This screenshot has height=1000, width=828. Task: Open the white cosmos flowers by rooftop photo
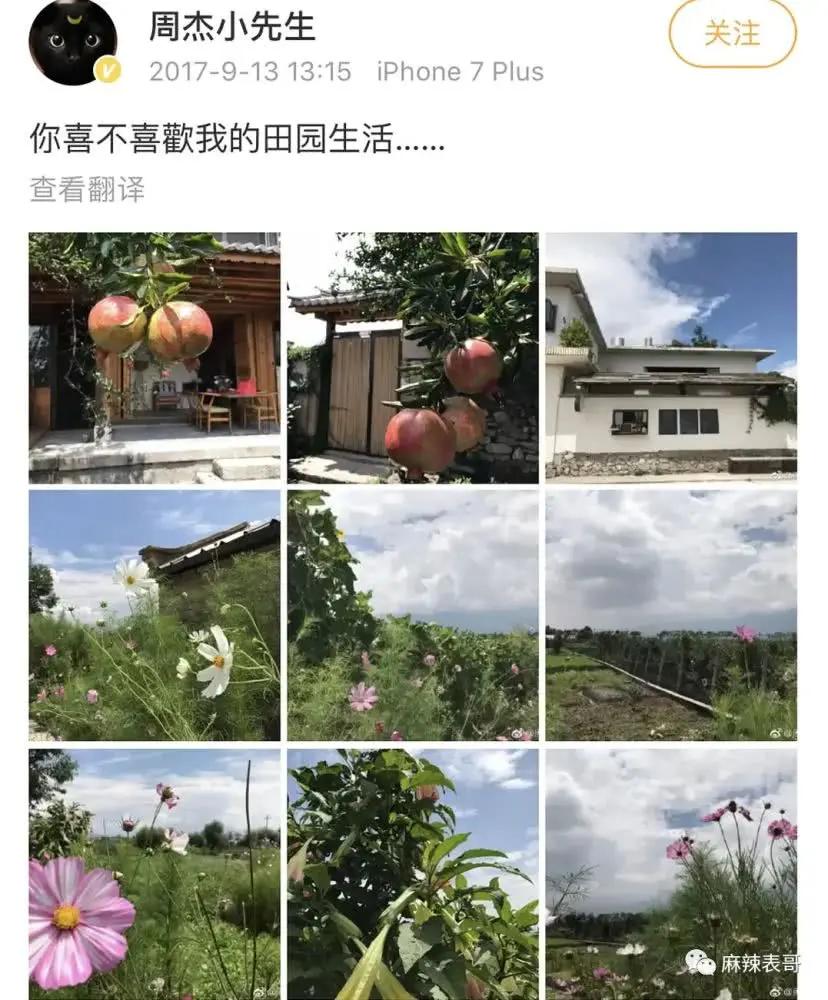[154, 615]
